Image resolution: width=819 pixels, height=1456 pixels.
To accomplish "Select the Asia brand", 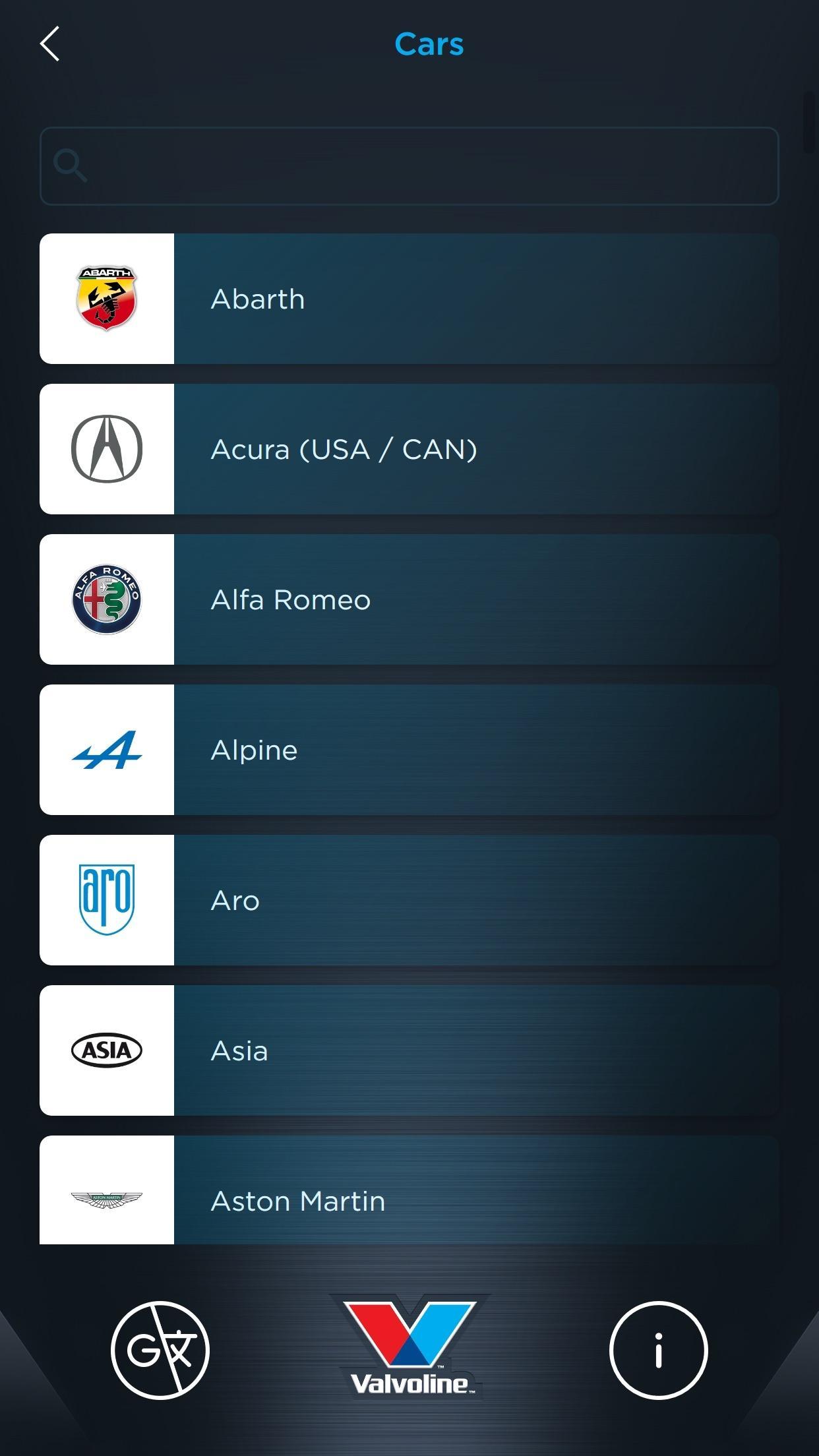I will pos(409,1050).
